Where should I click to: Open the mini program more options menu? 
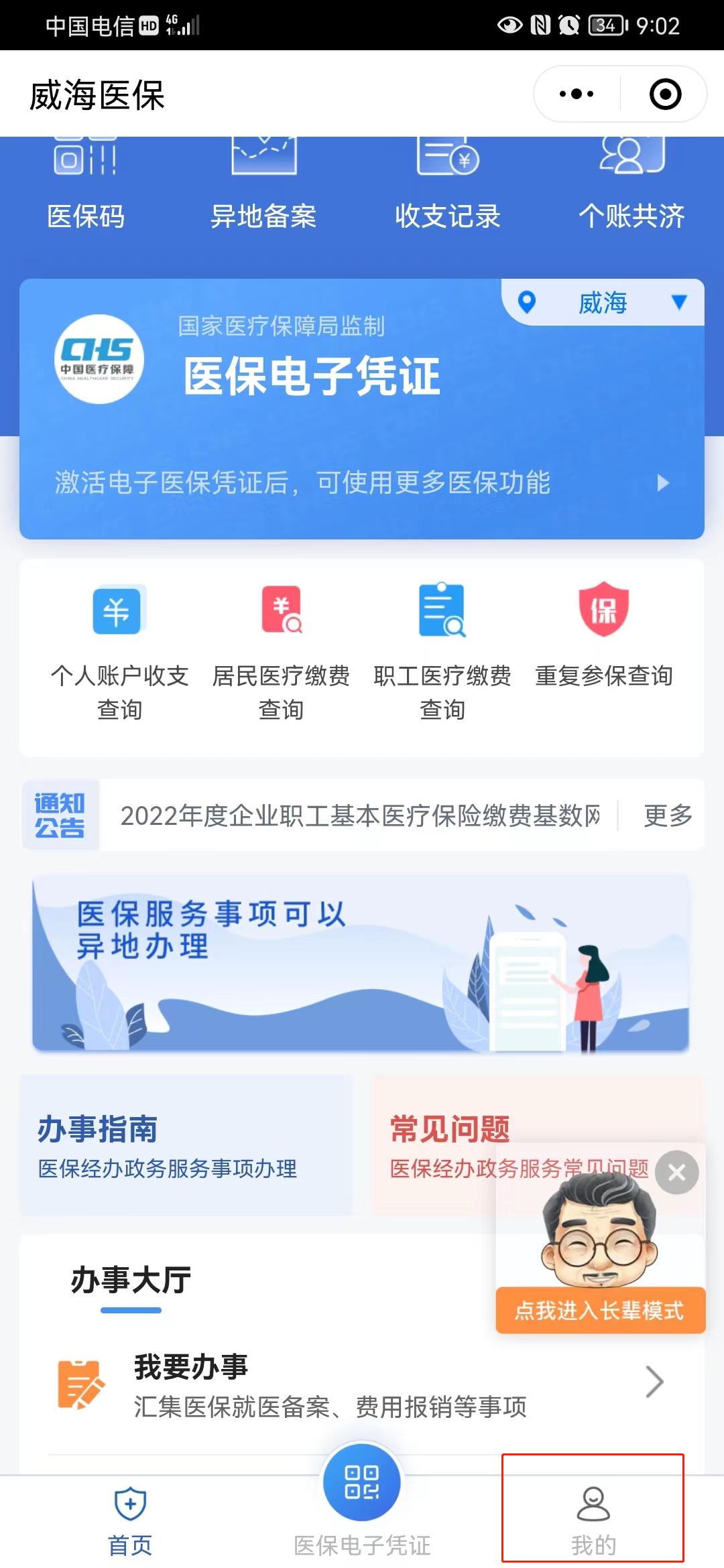pyautogui.click(x=577, y=94)
